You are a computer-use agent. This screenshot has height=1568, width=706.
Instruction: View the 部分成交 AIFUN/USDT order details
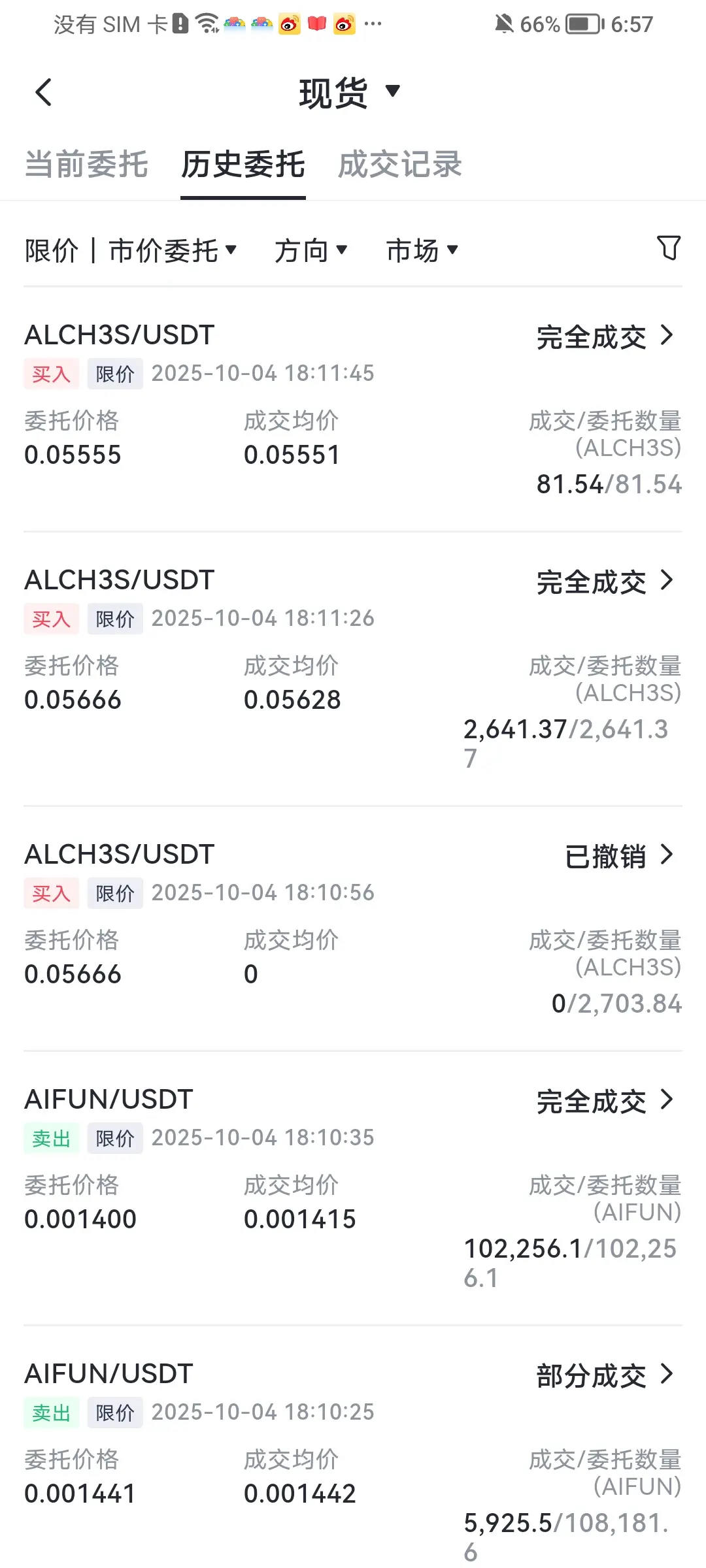(605, 1375)
